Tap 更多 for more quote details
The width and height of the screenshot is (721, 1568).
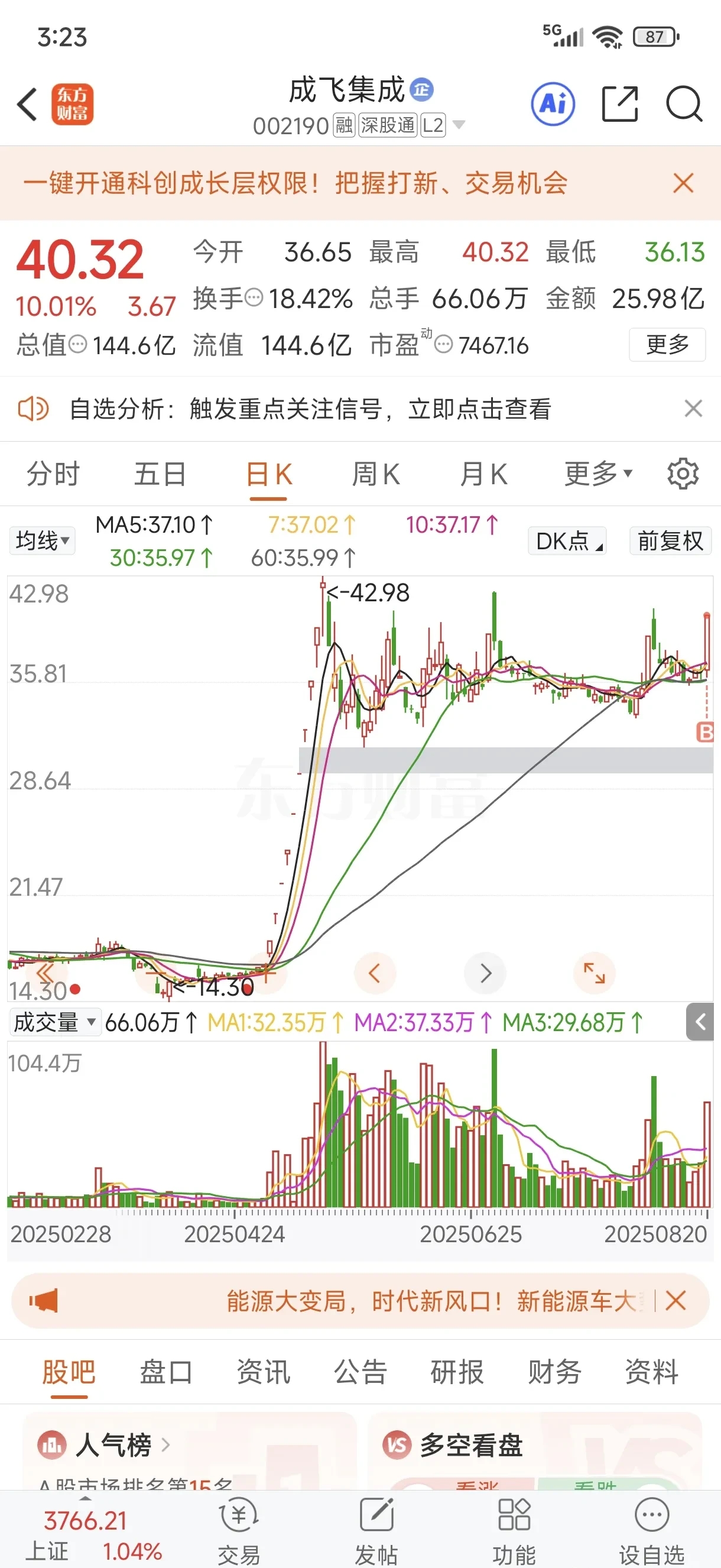pos(667,345)
